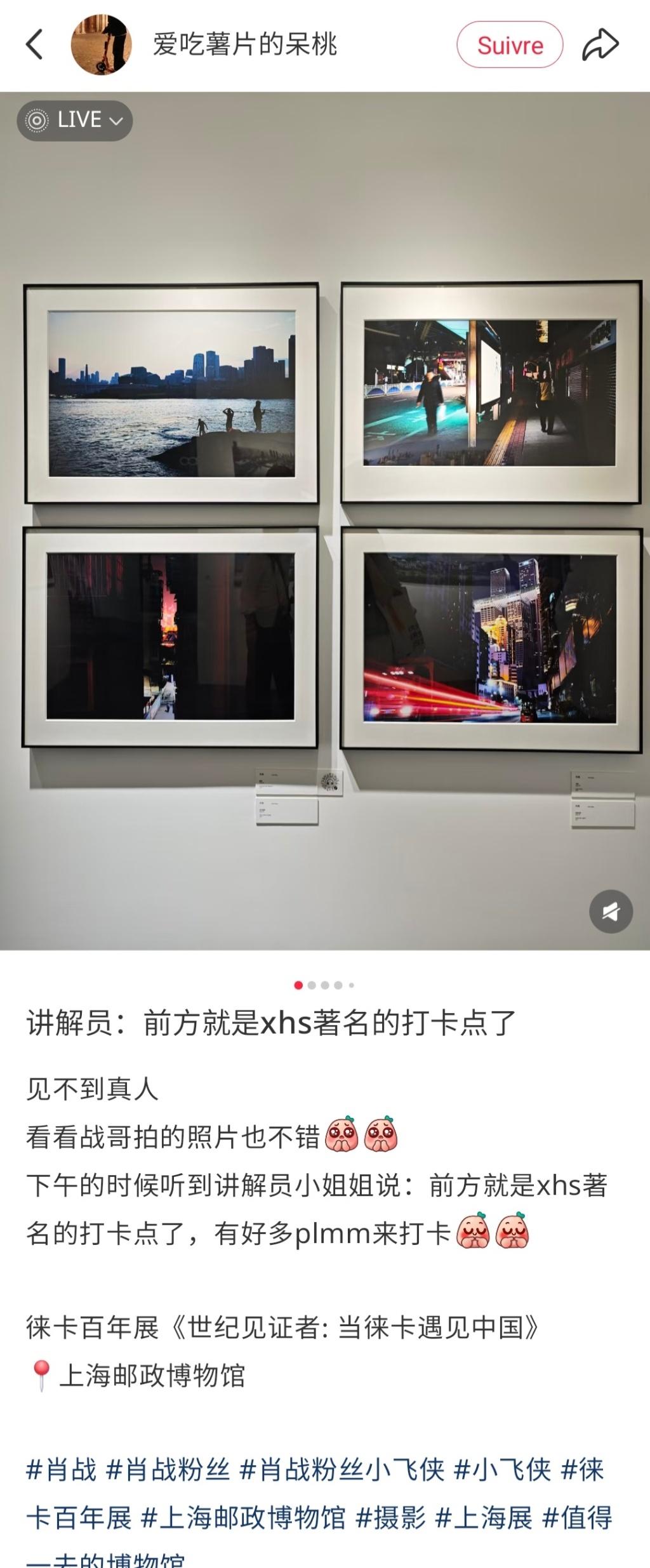The width and height of the screenshot is (650, 1568).
Task: Open the poster's profile avatar
Action: click(x=101, y=44)
